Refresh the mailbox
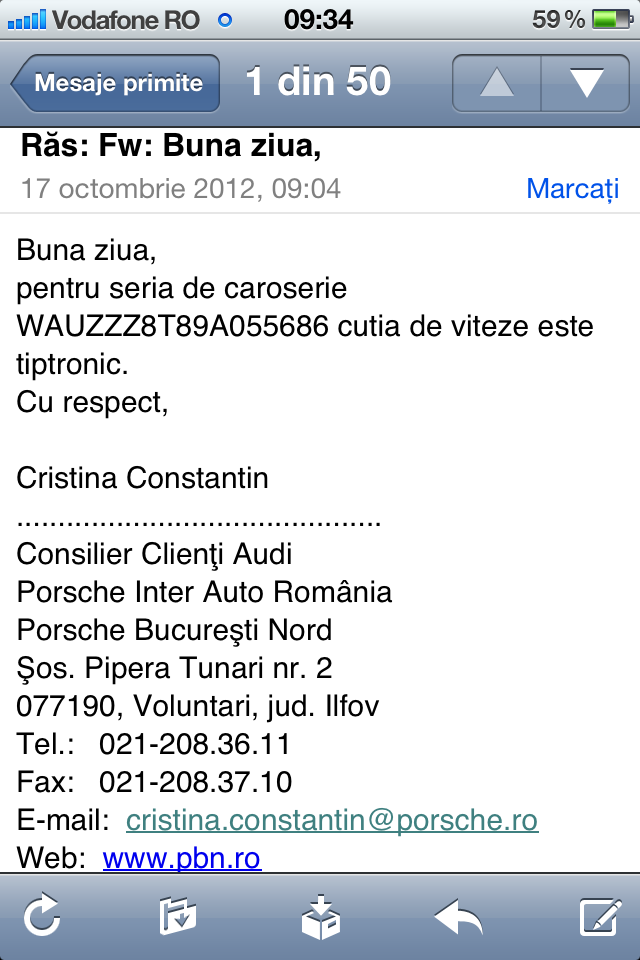Image resolution: width=640 pixels, height=960 pixels. [x=43, y=916]
